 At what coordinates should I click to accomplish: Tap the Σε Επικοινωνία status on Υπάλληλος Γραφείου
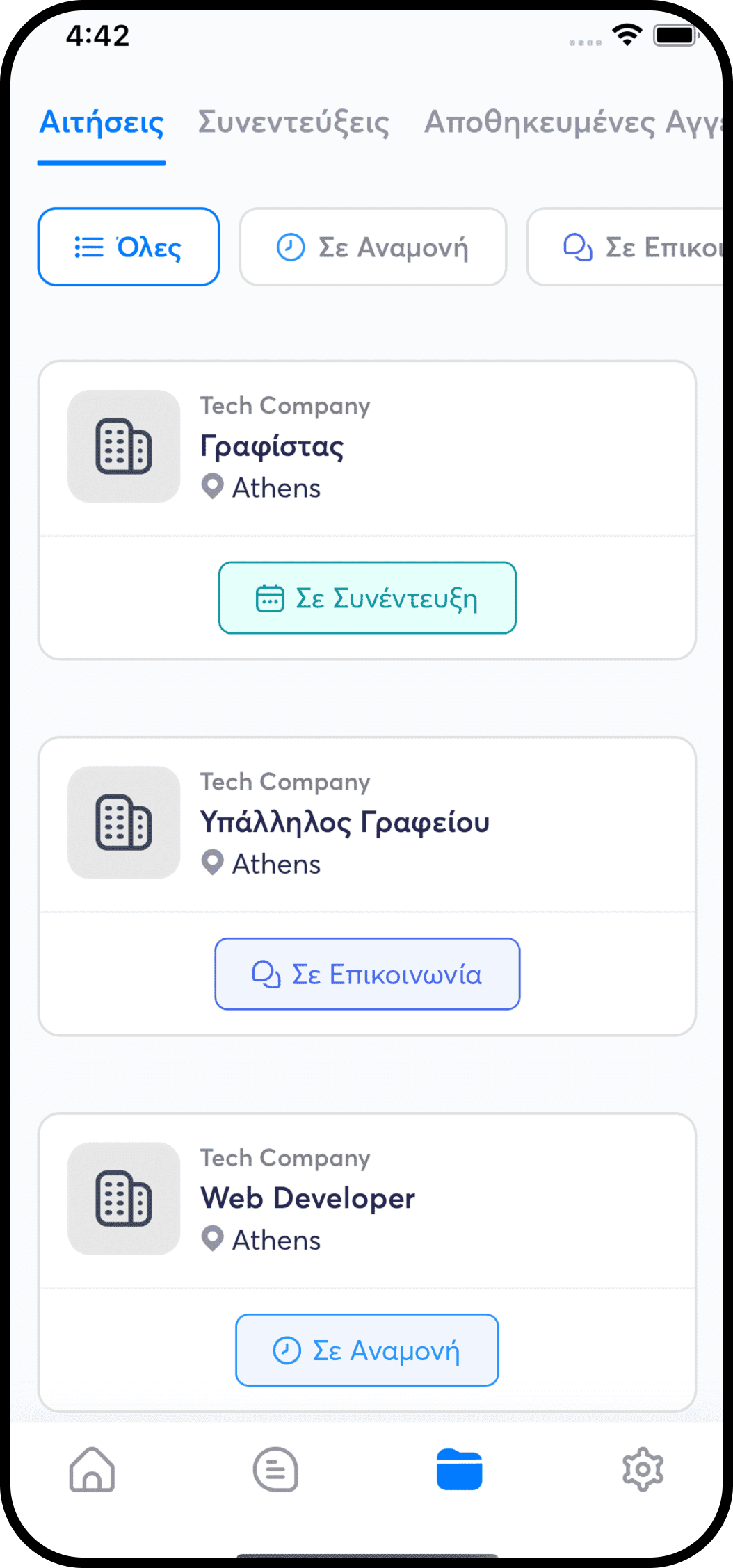[x=367, y=974]
